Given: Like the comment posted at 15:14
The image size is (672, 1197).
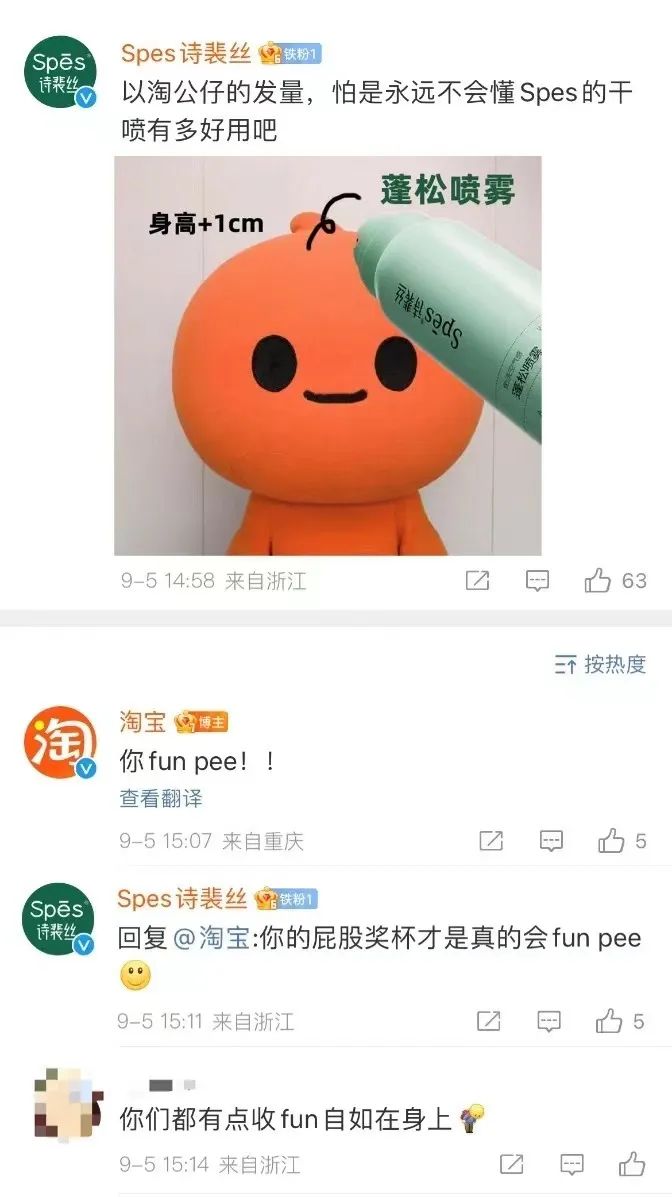Looking at the screenshot, I should (x=632, y=1164).
